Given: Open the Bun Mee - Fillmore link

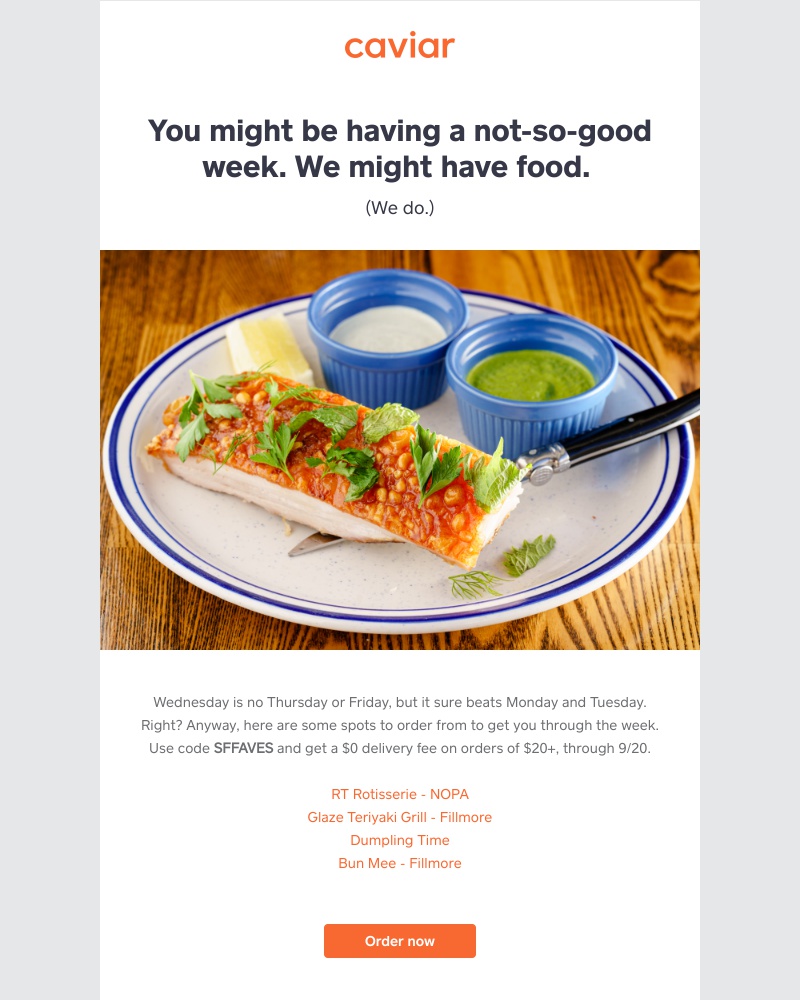Looking at the screenshot, I should click(399, 863).
